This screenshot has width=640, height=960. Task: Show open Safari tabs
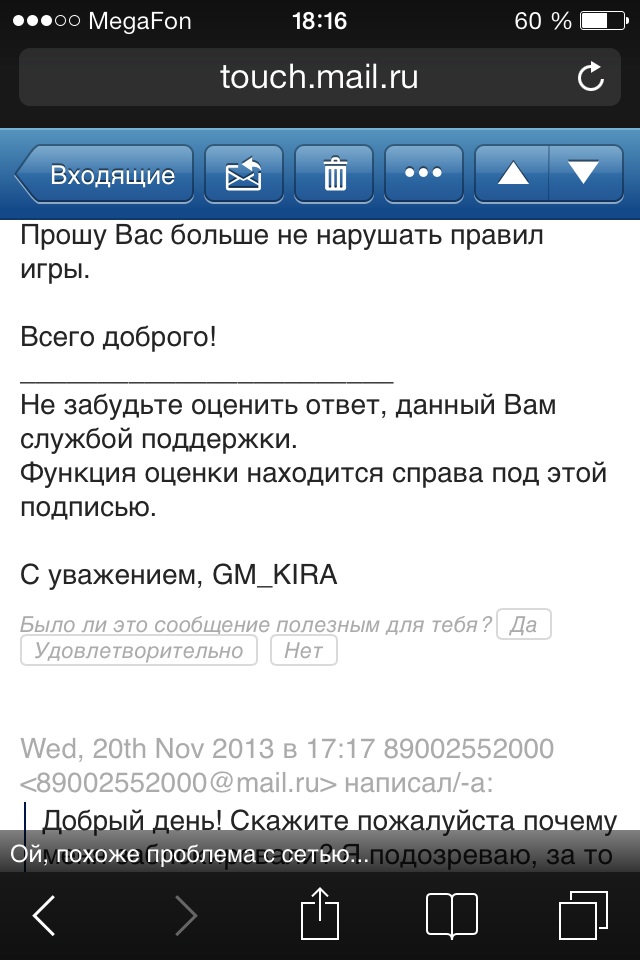[x=582, y=915]
